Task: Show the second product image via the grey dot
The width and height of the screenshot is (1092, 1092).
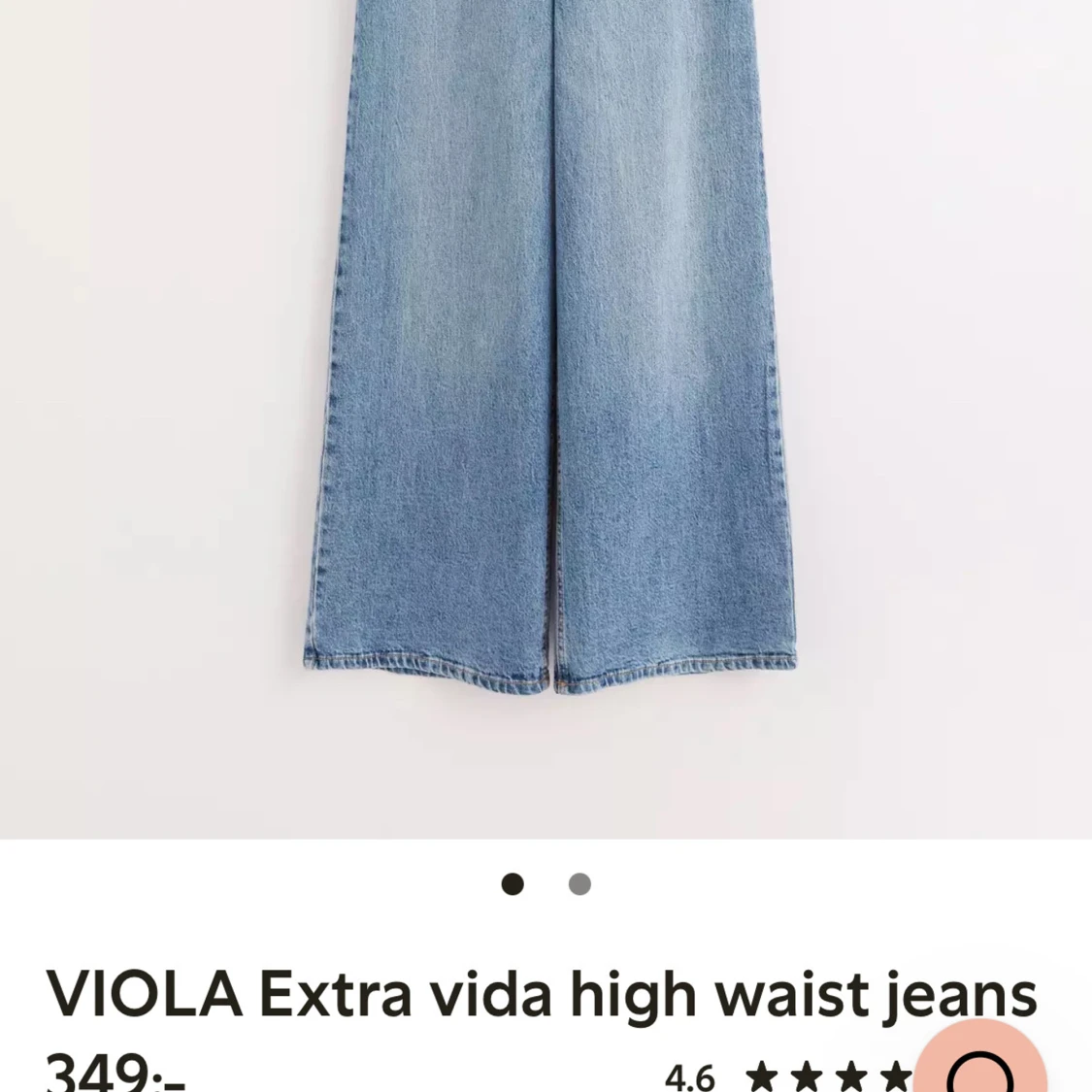Action: tap(579, 884)
